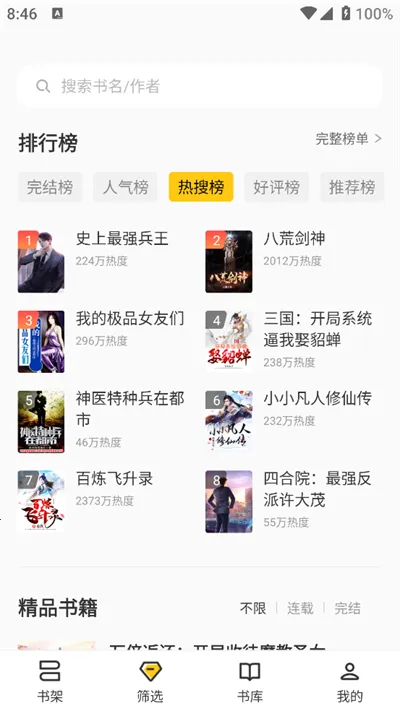
Task: Open the full rankings via 完整榜单
Action: tap(348, 139)
